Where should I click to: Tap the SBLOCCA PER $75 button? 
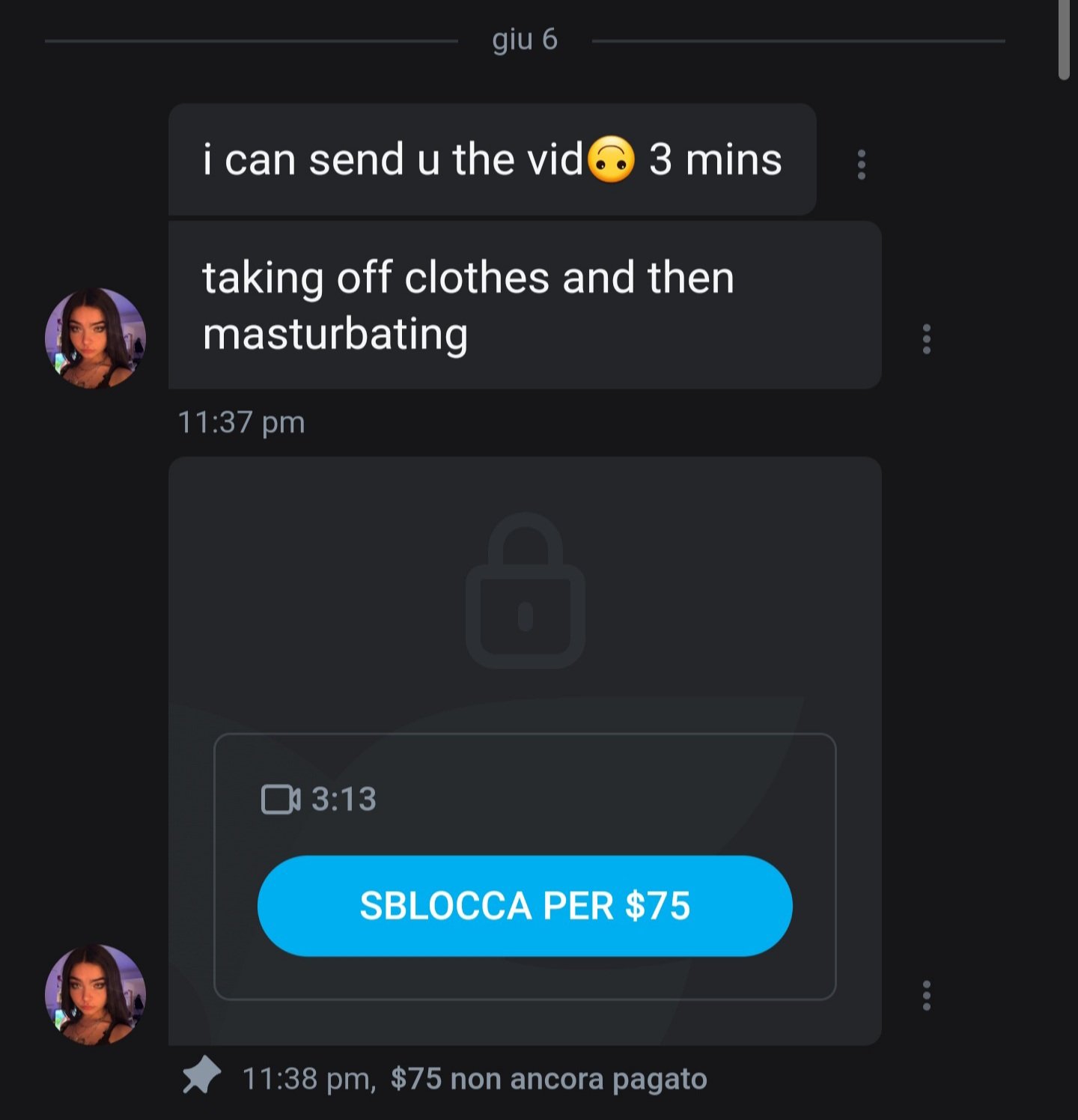(x=524, y=905)
